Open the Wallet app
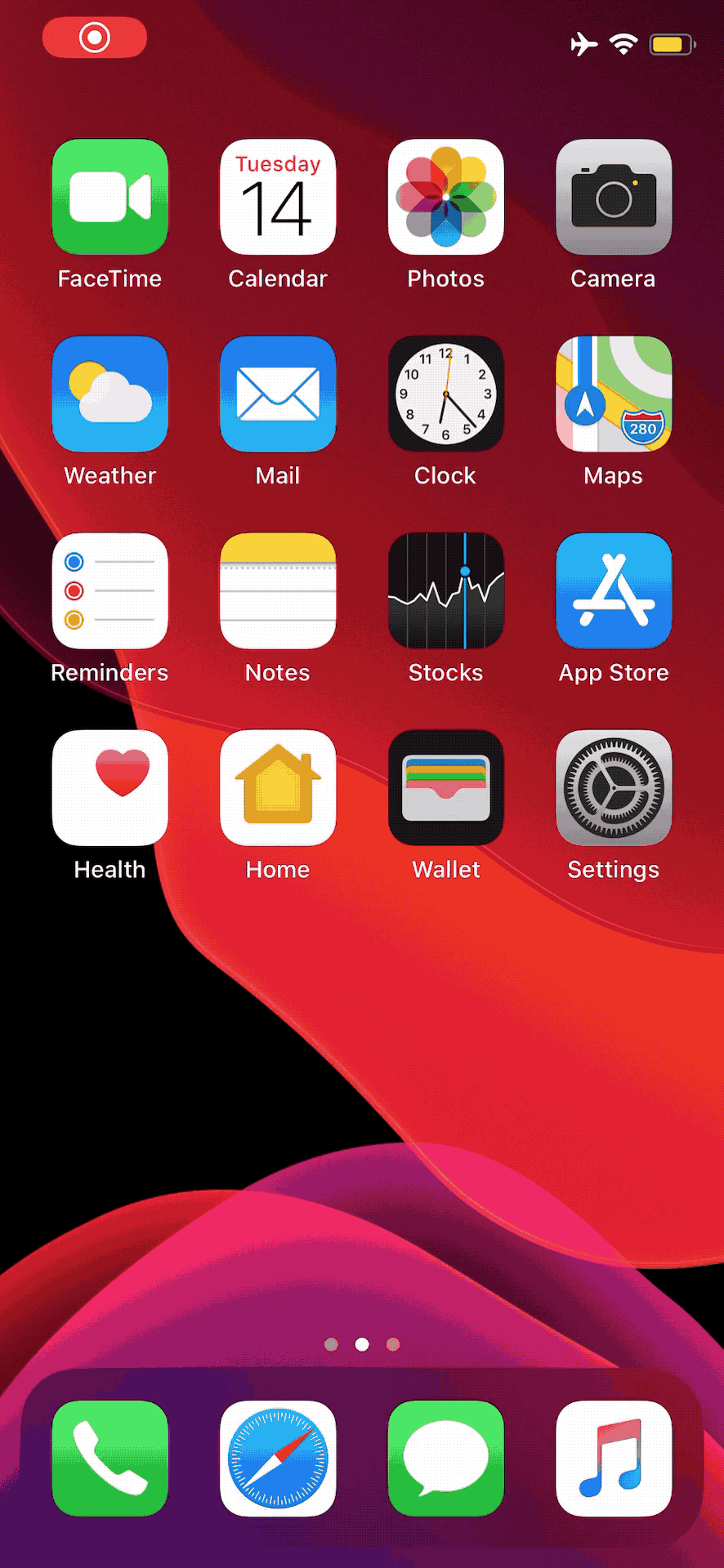724x1568 pixels. coord(445,787)
